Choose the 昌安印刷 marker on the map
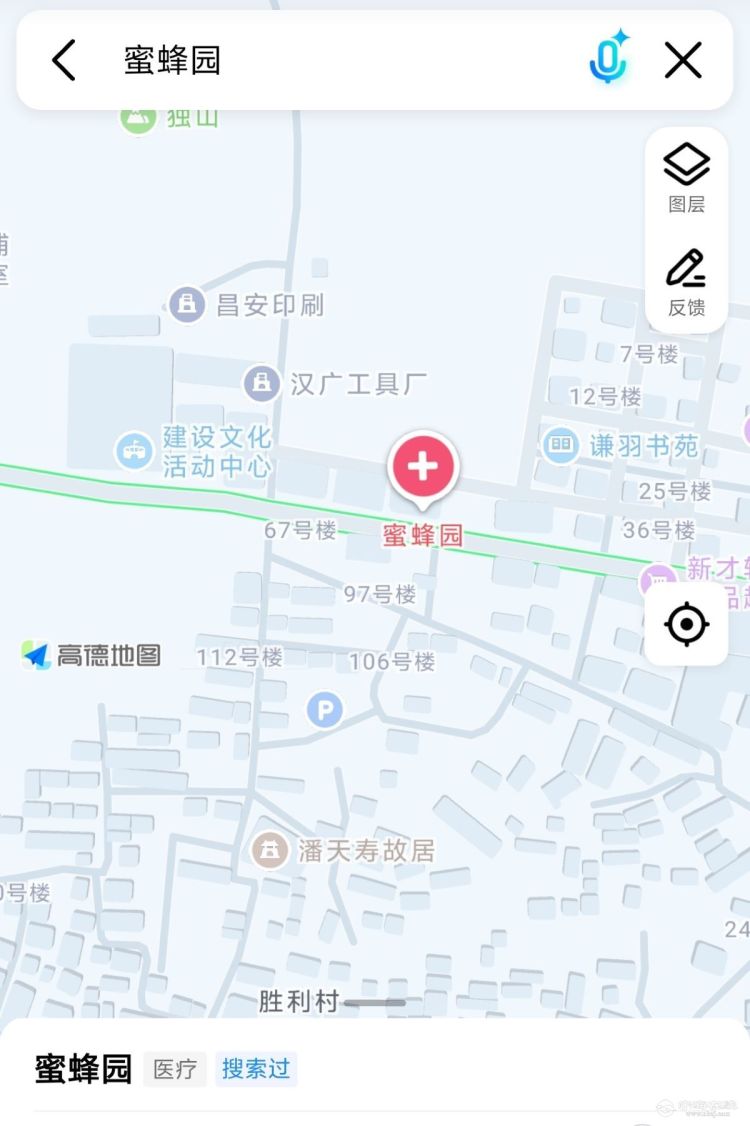The width and height of the screenshot is (750, 1126). [x=187, y=304]
